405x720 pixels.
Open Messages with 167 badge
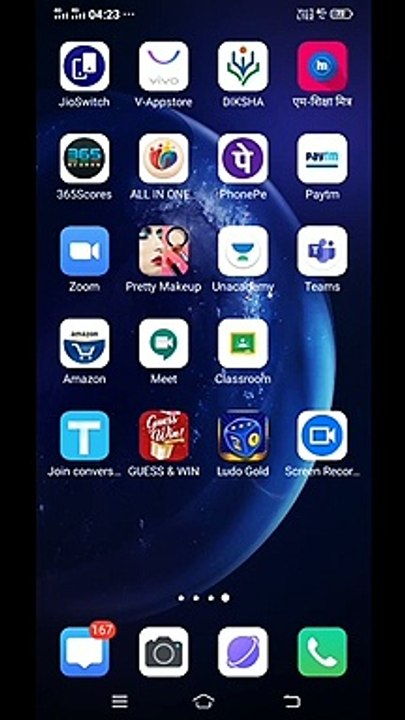[x=84, y=652]
